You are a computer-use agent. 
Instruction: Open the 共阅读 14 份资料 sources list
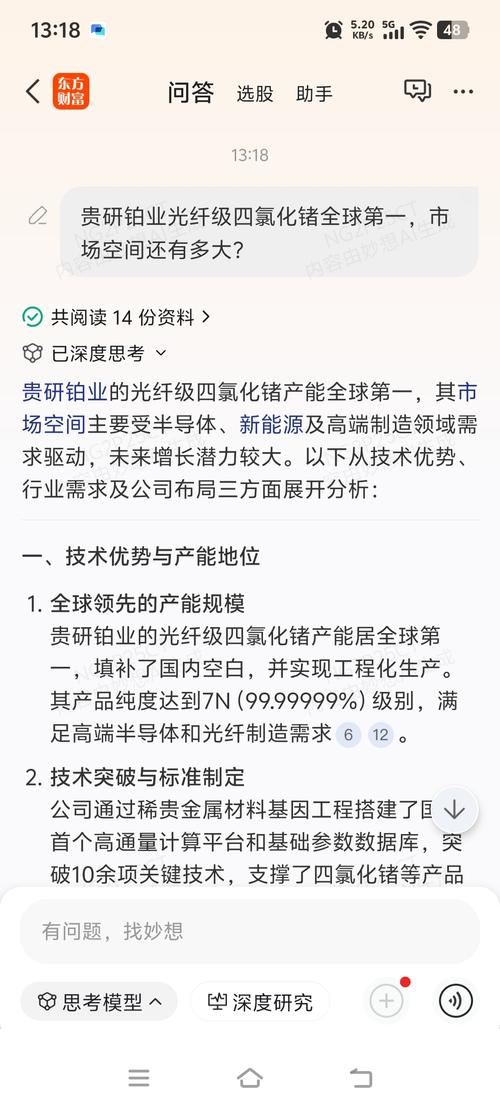pyautogui.click(x=117, y=317)
